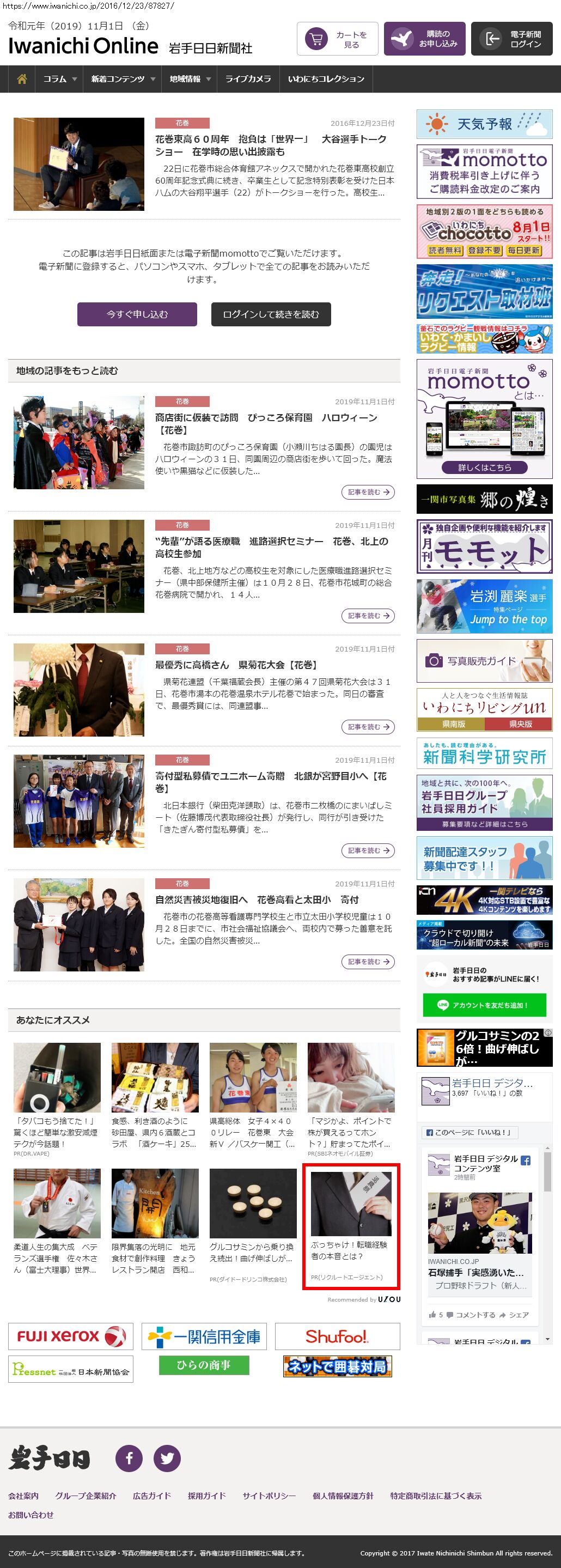
Task: View the shopping cart
Action: point(338,40)
